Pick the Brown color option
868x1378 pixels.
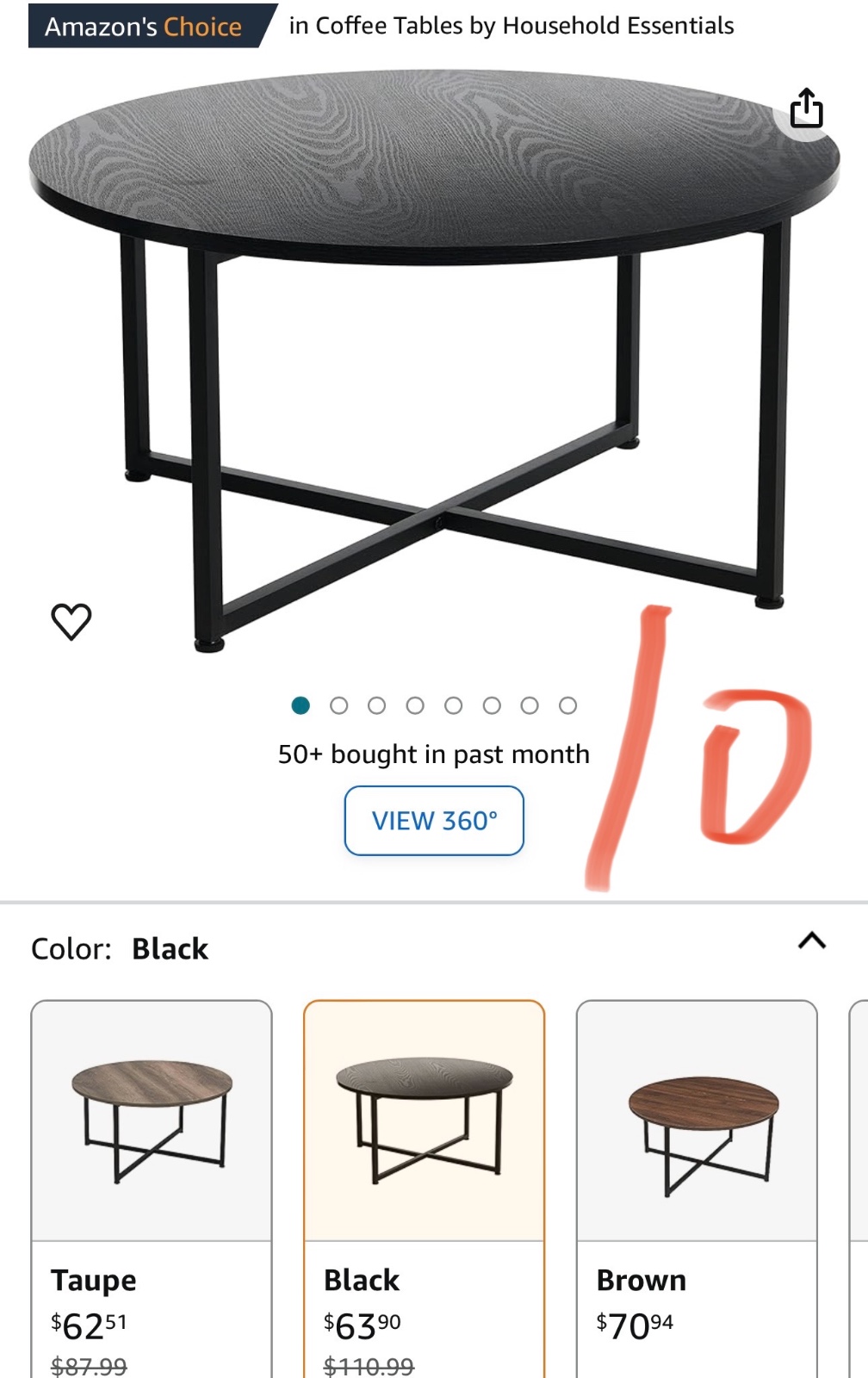696,1189
